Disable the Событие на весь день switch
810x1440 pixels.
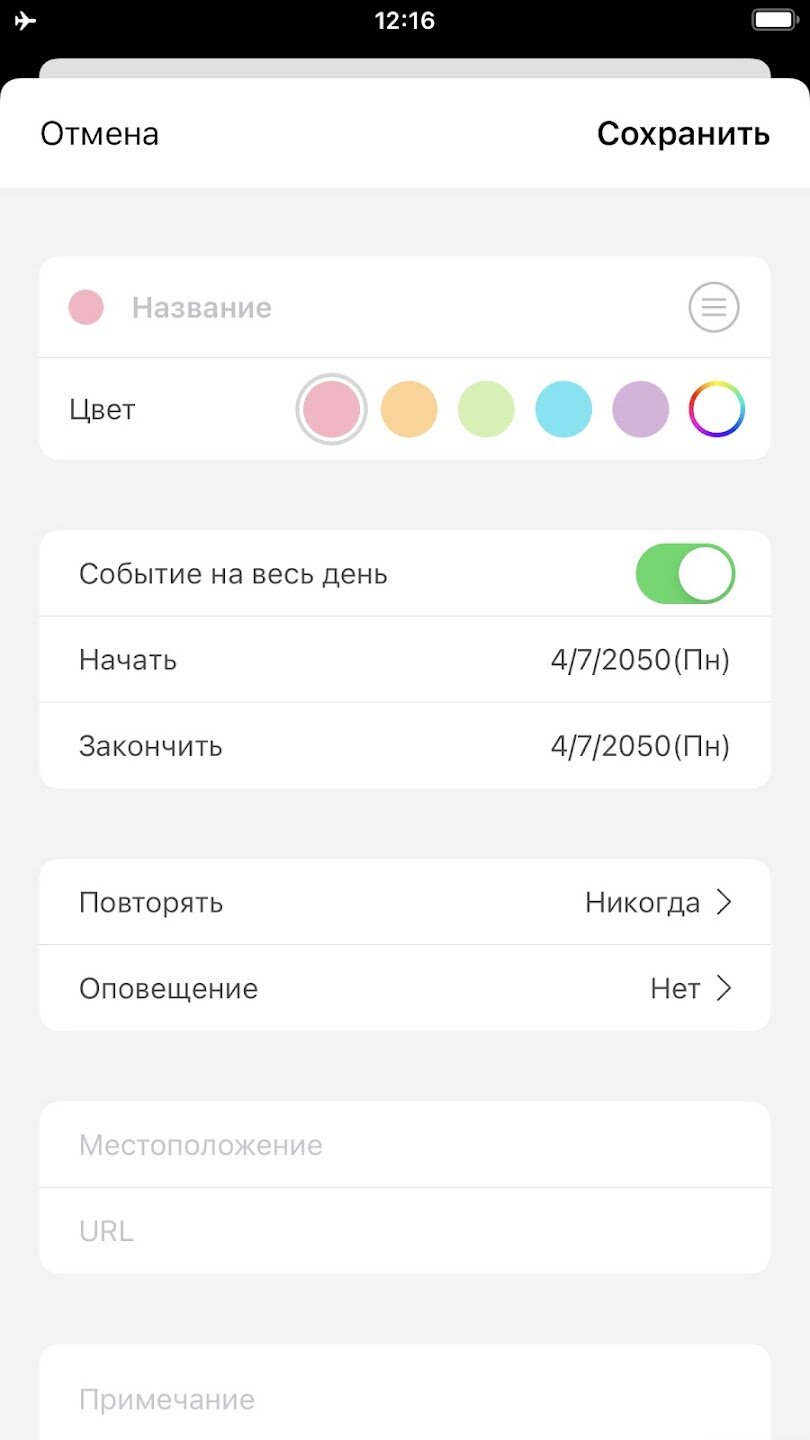[685, 574]
